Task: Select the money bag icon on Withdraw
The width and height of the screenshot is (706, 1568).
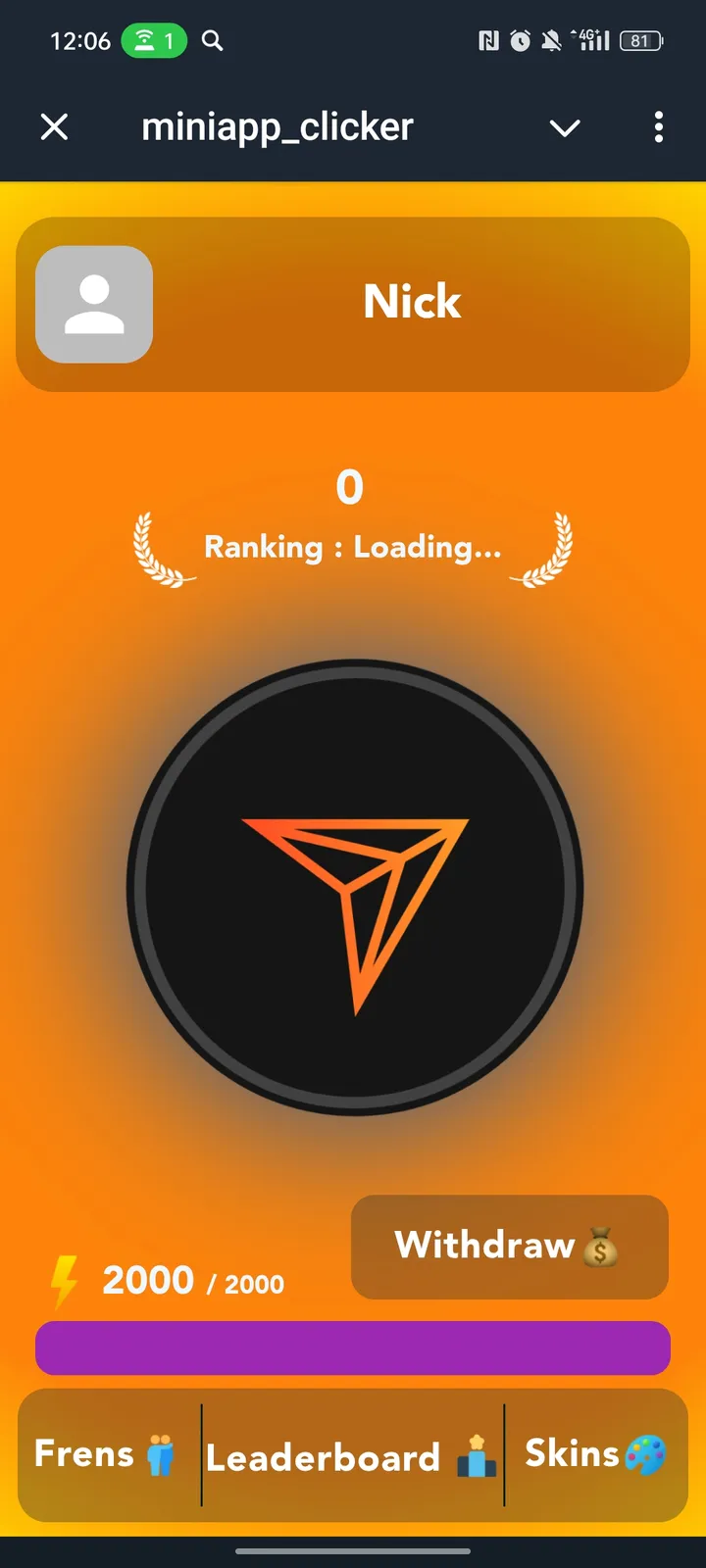Action: pyautogui.click(x=601, y=1245)
